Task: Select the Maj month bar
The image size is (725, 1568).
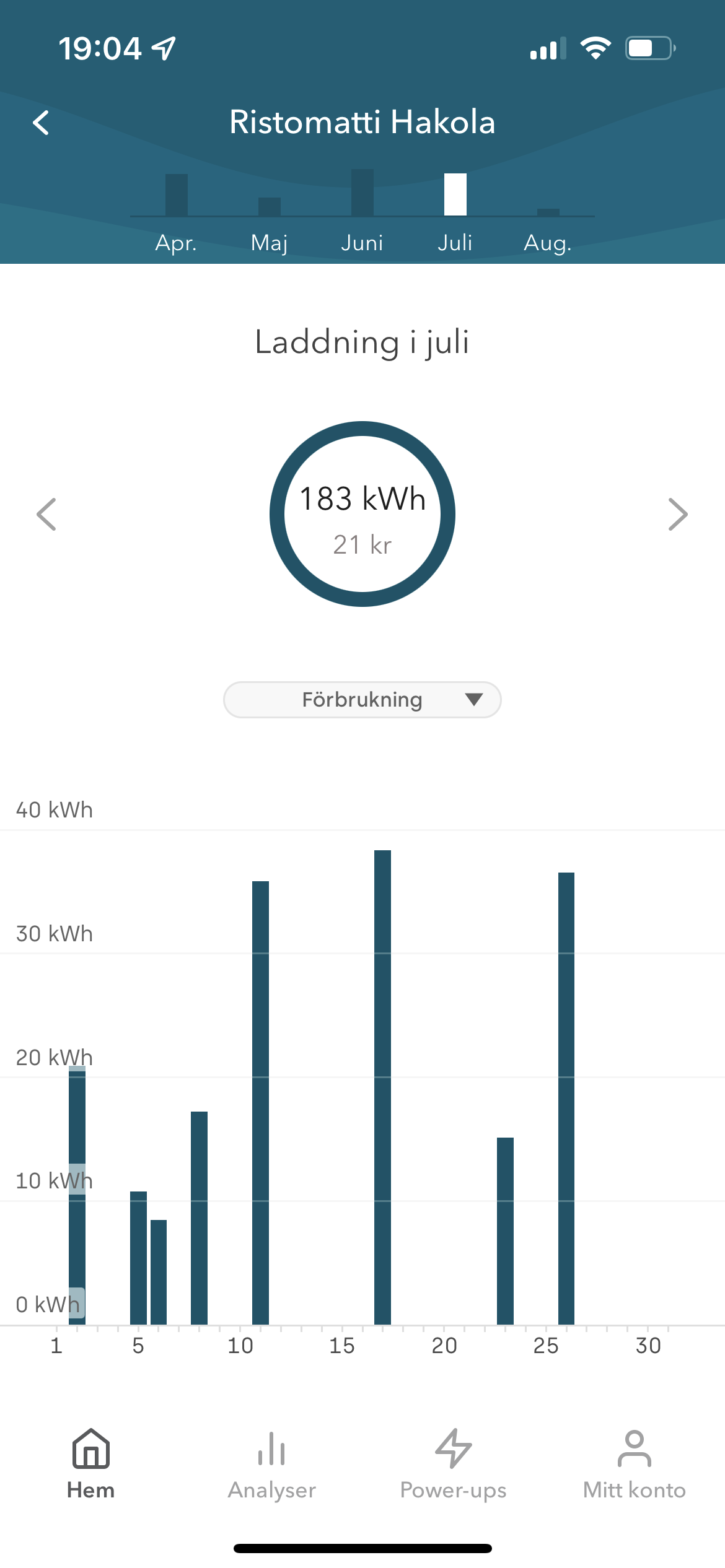Action: pos(270,208)
